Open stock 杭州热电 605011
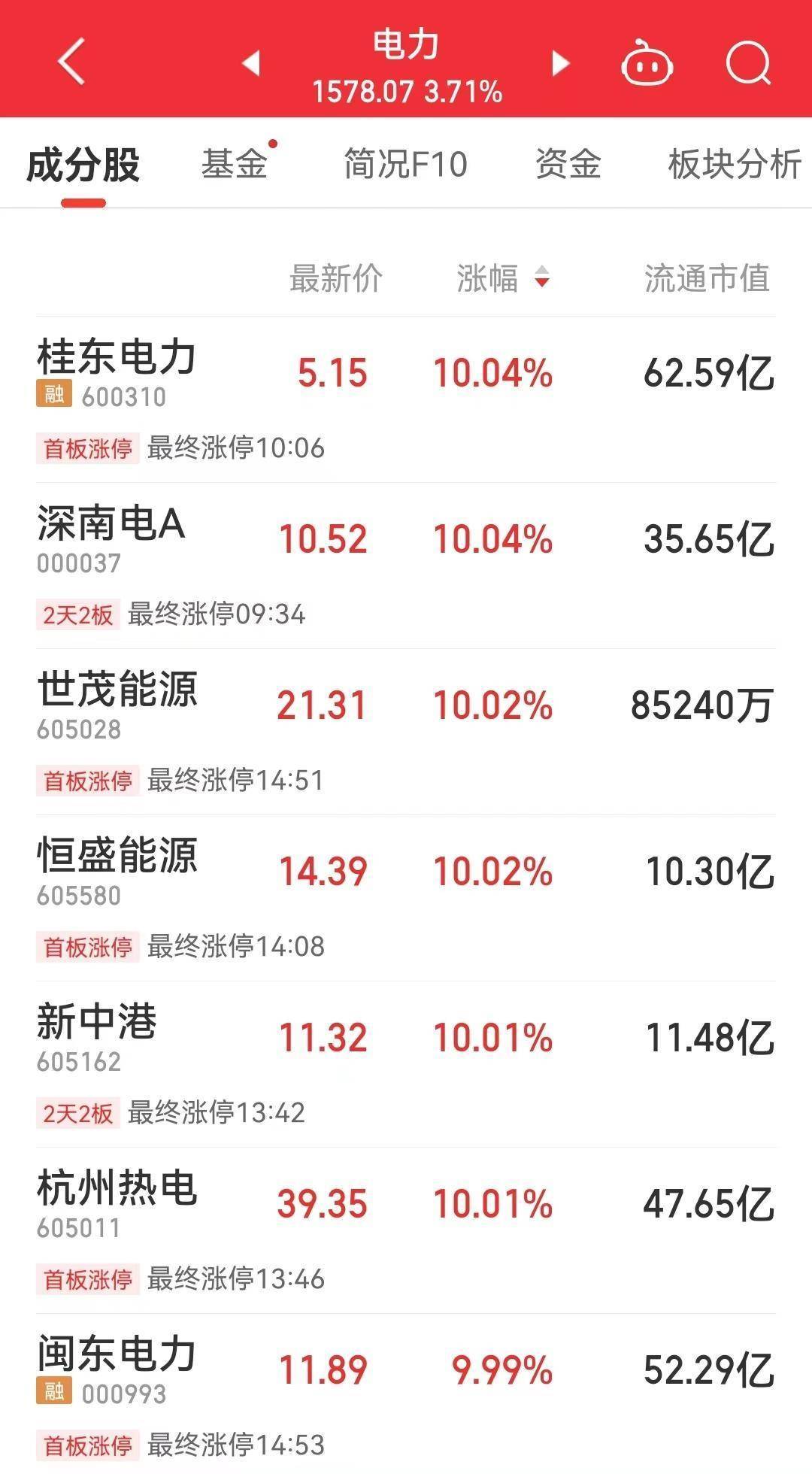 (406, 1230)
